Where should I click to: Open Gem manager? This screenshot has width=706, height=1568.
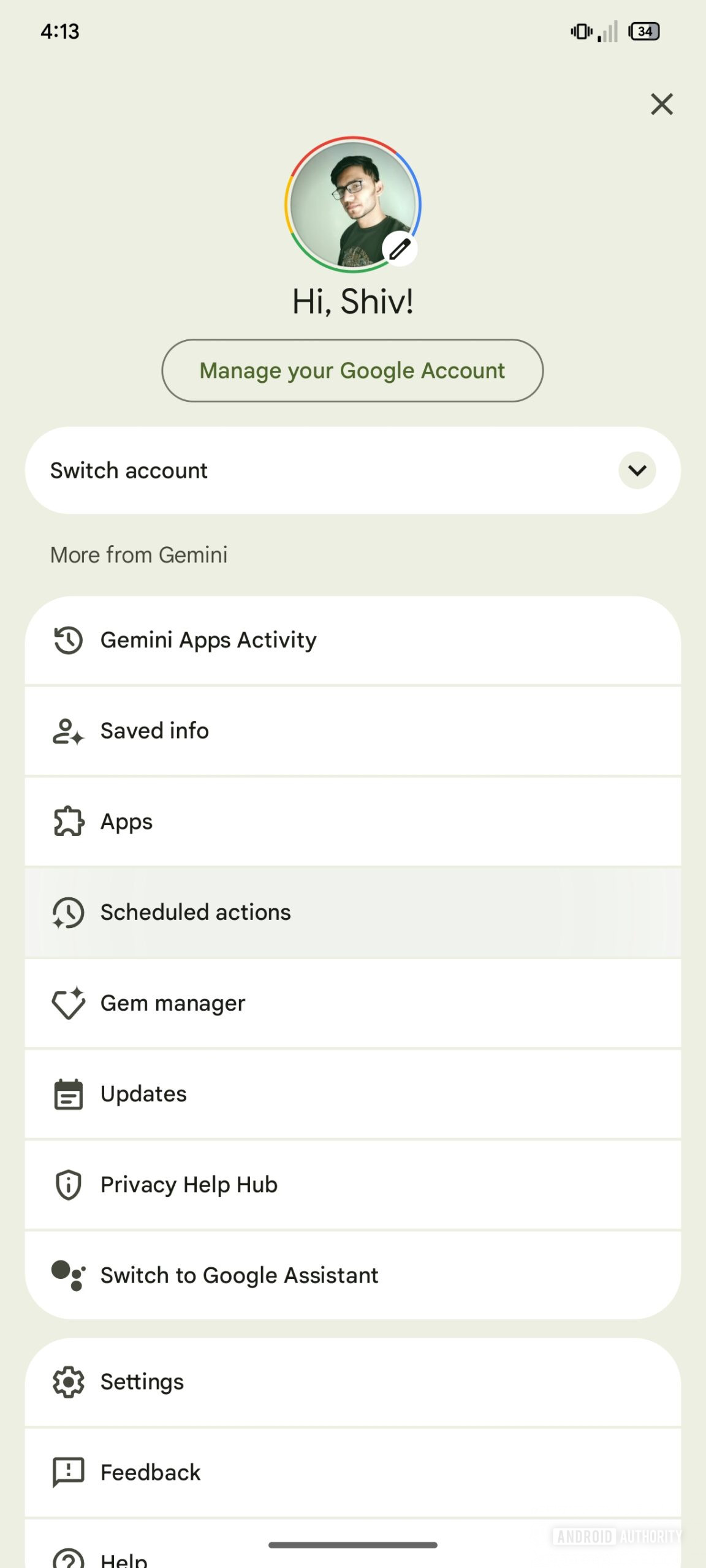click(172, 1003)
